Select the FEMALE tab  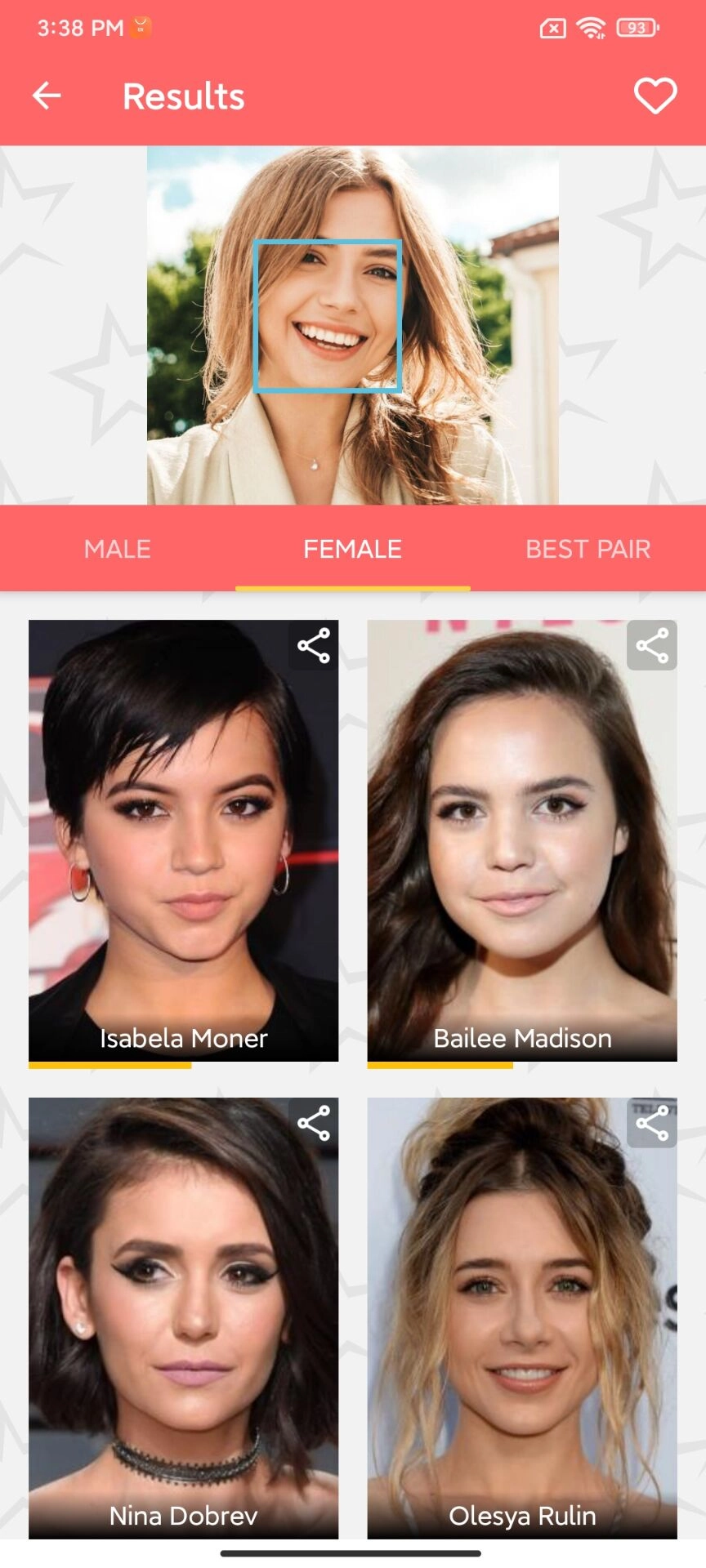point(351,549)
